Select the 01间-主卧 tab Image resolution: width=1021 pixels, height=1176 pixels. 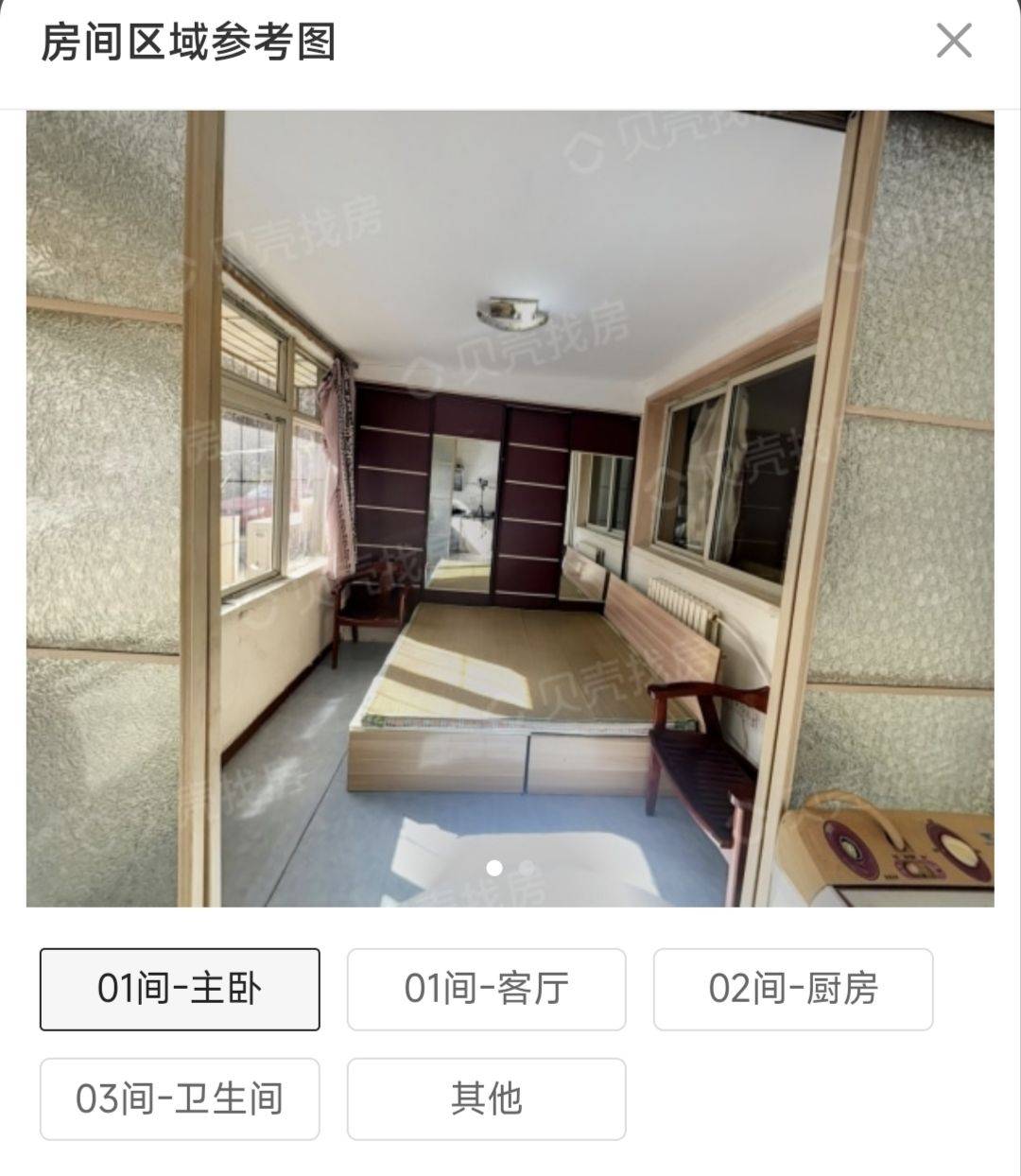180,988
